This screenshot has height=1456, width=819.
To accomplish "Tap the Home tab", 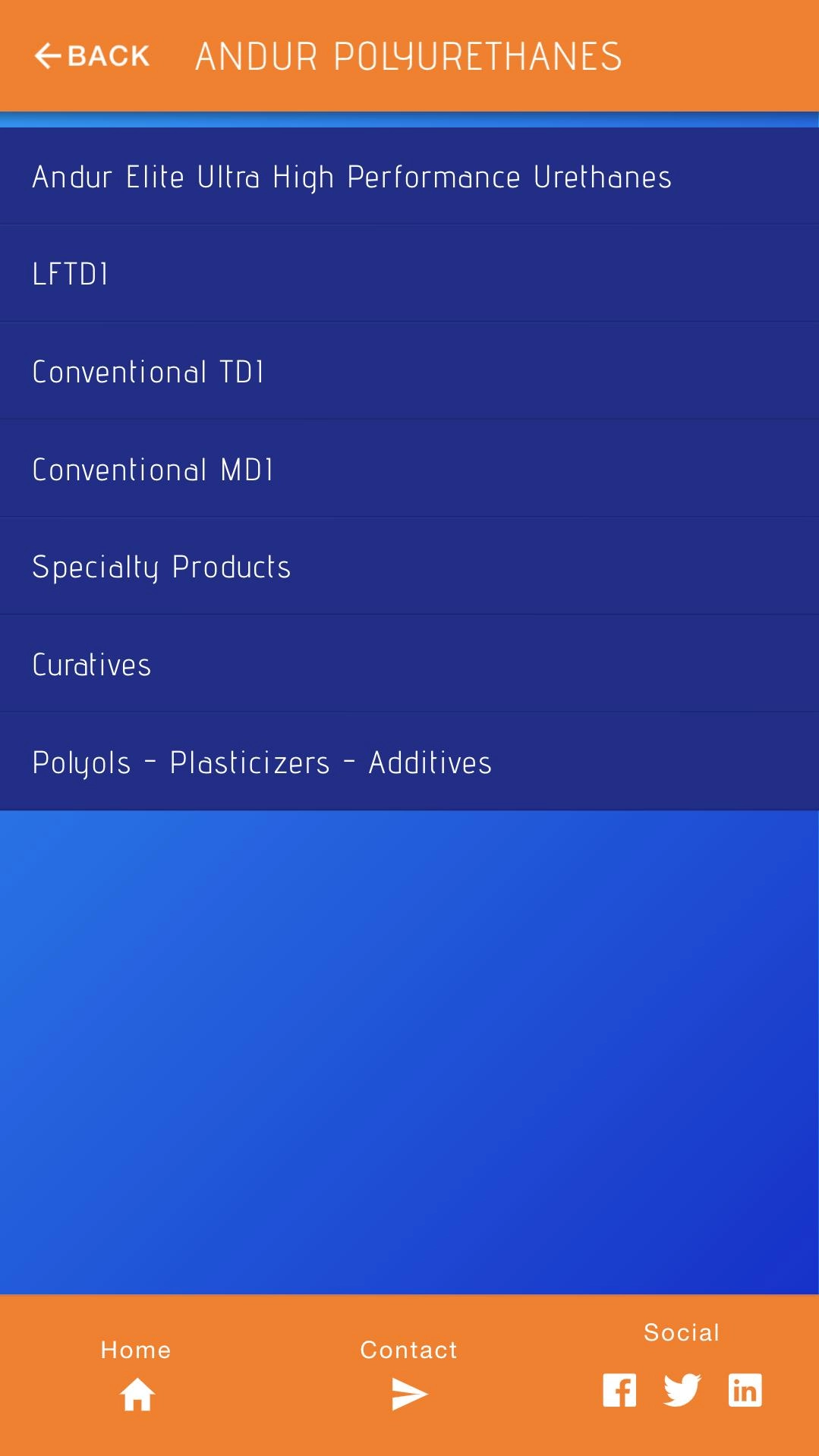I will click(x=137, y=1376).
